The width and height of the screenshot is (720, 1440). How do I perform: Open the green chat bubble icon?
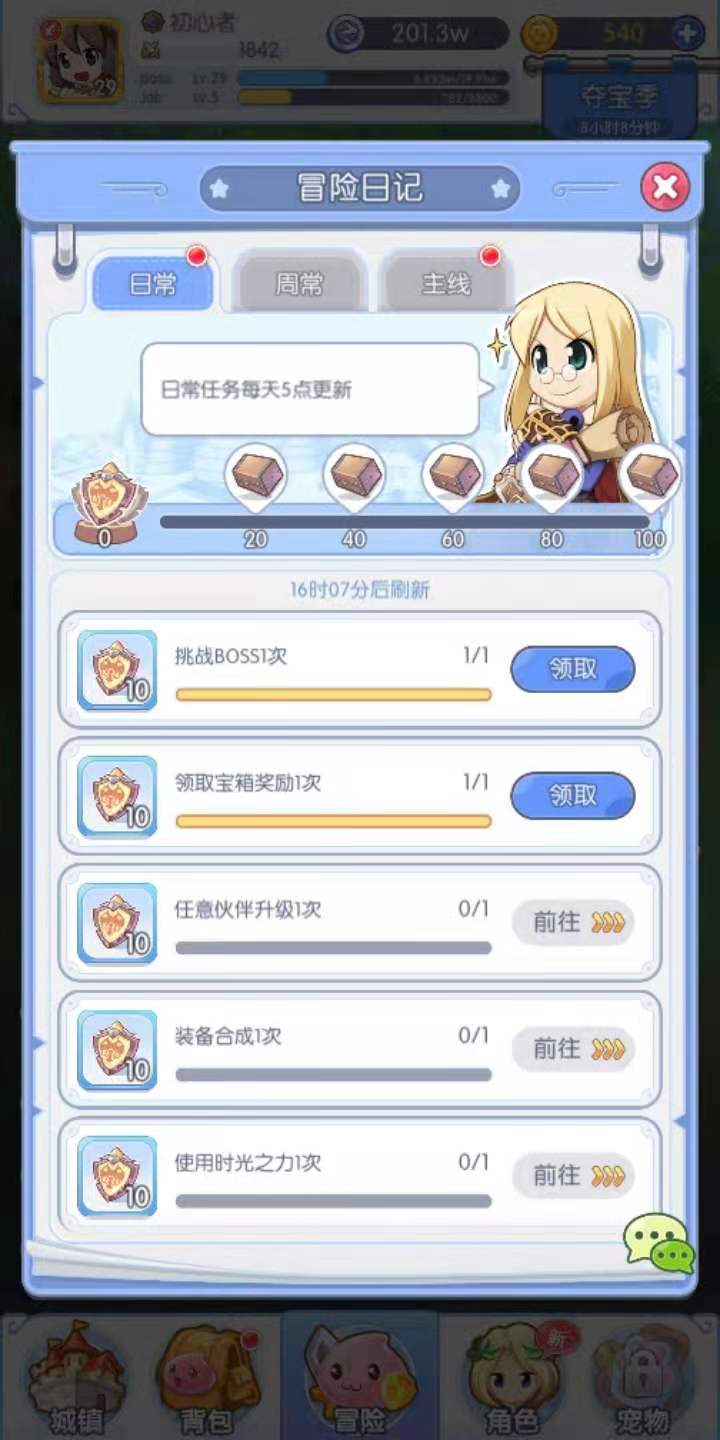coord(659,1243)
